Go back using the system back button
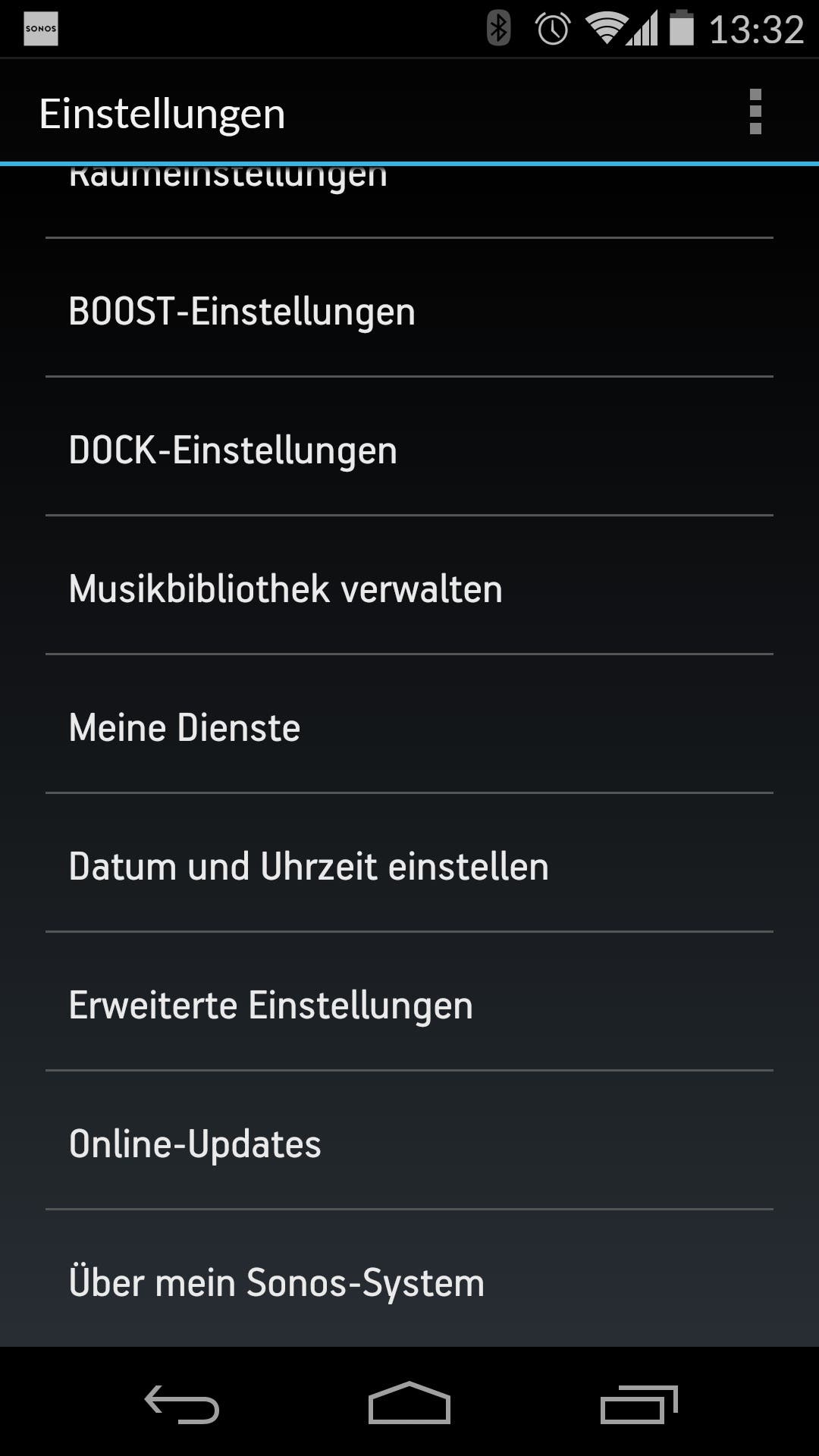 (182, 1404)
